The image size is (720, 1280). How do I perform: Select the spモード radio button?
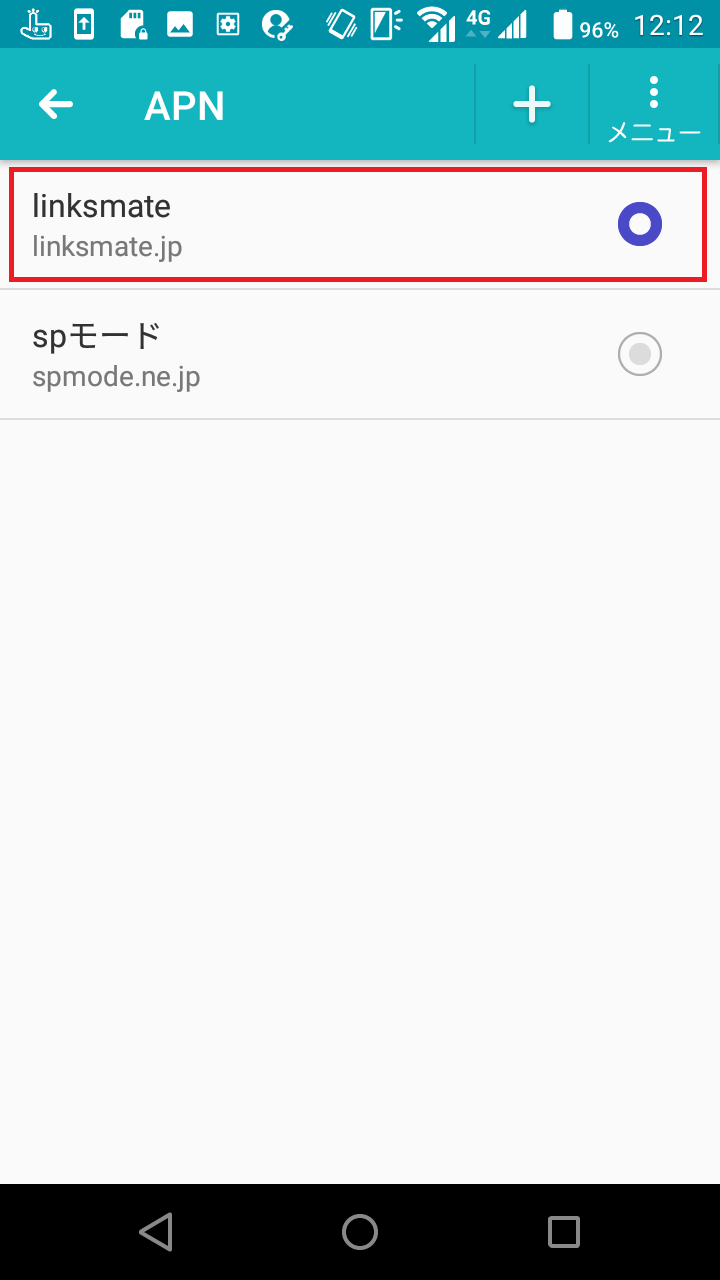[640, 354]
